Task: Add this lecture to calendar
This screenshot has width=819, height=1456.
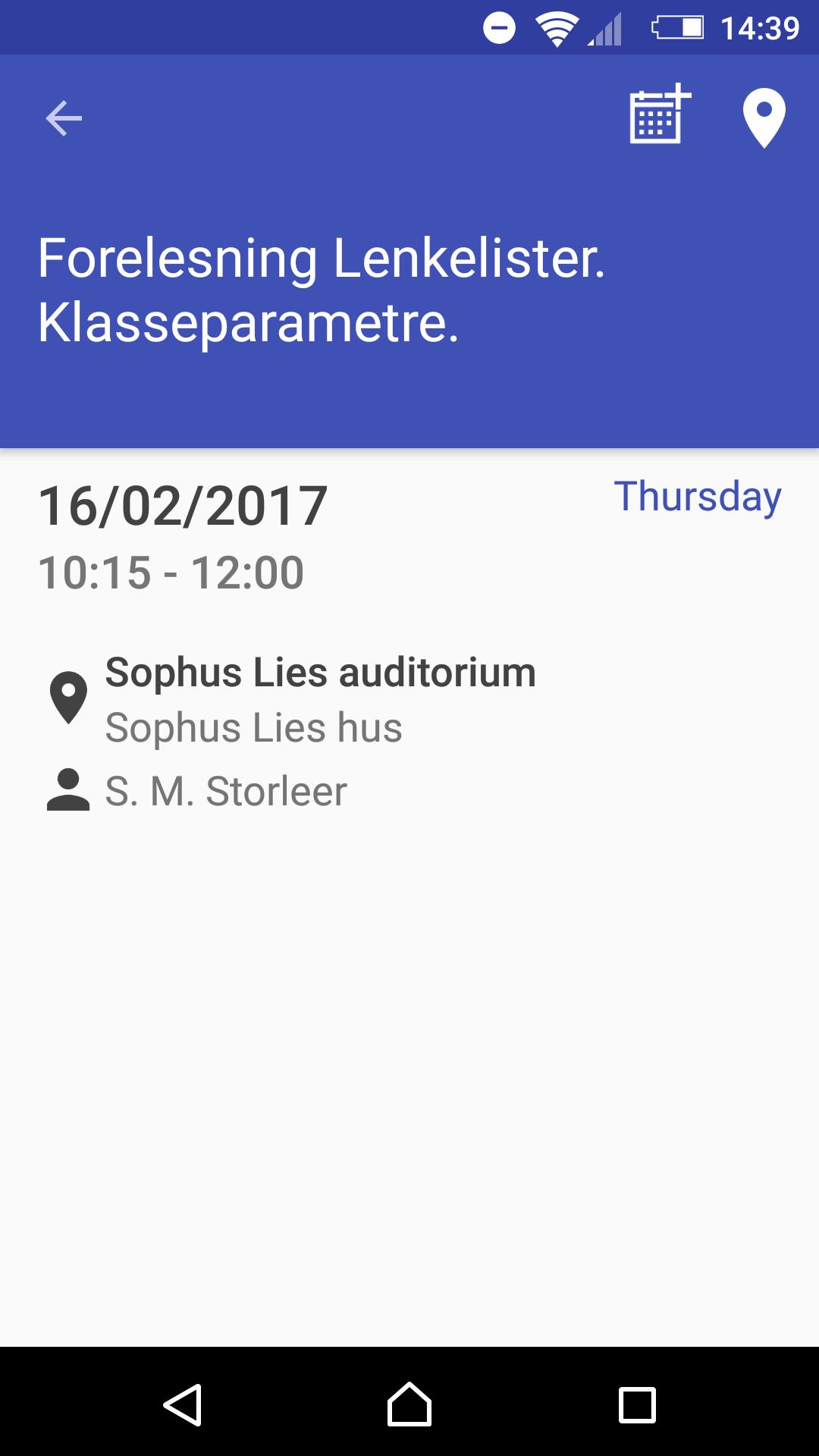Action: click(659, 116)
